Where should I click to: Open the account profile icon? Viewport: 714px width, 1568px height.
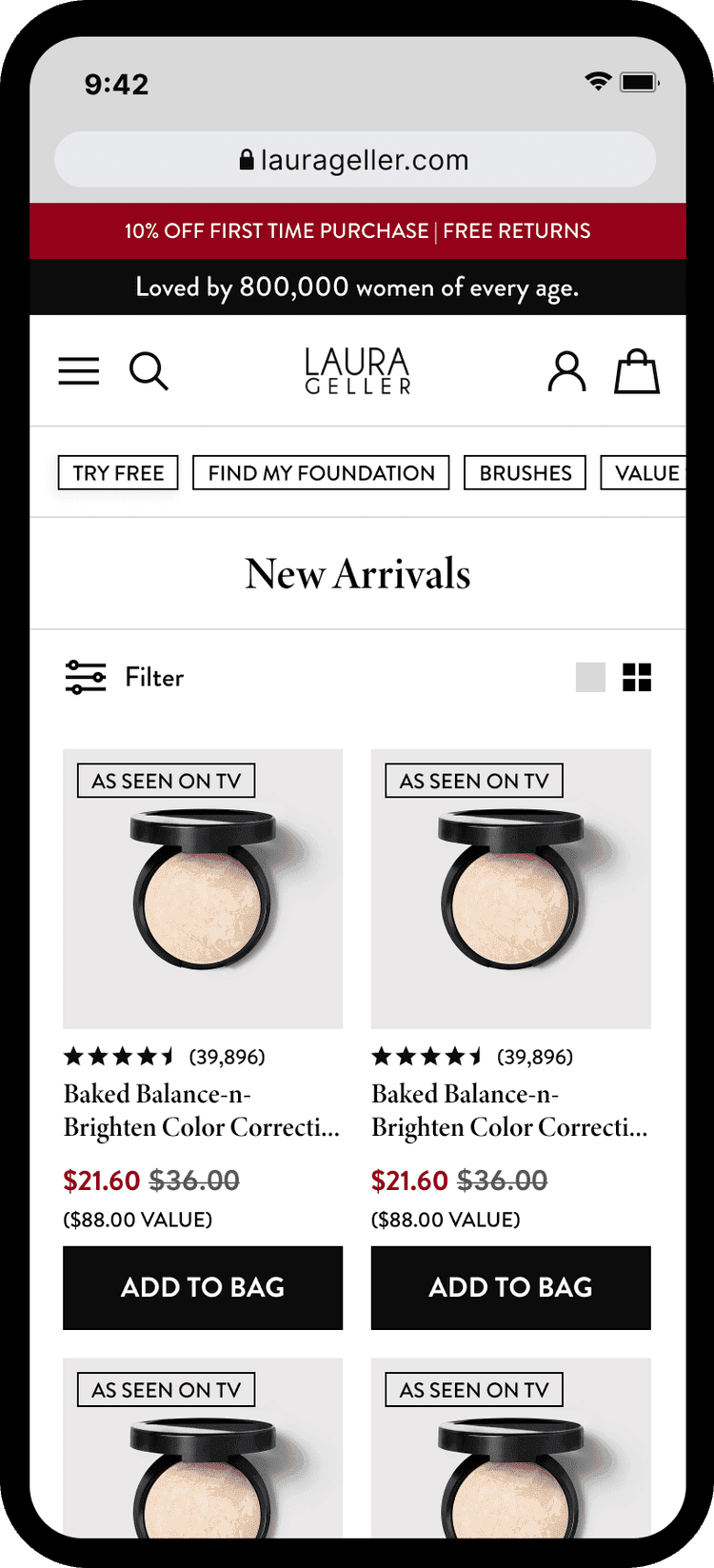tap(567, 371)
